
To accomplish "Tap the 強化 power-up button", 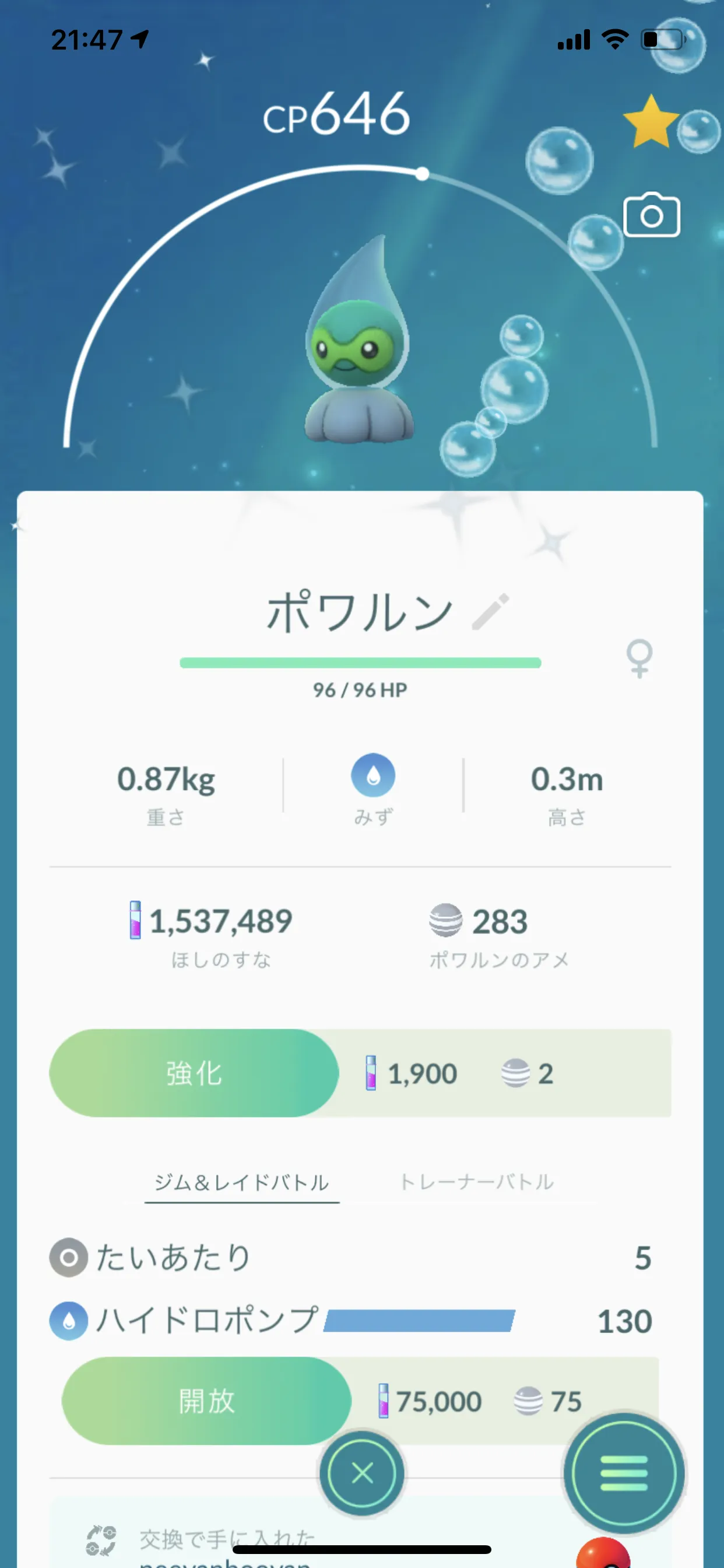I will [194, 1073].
